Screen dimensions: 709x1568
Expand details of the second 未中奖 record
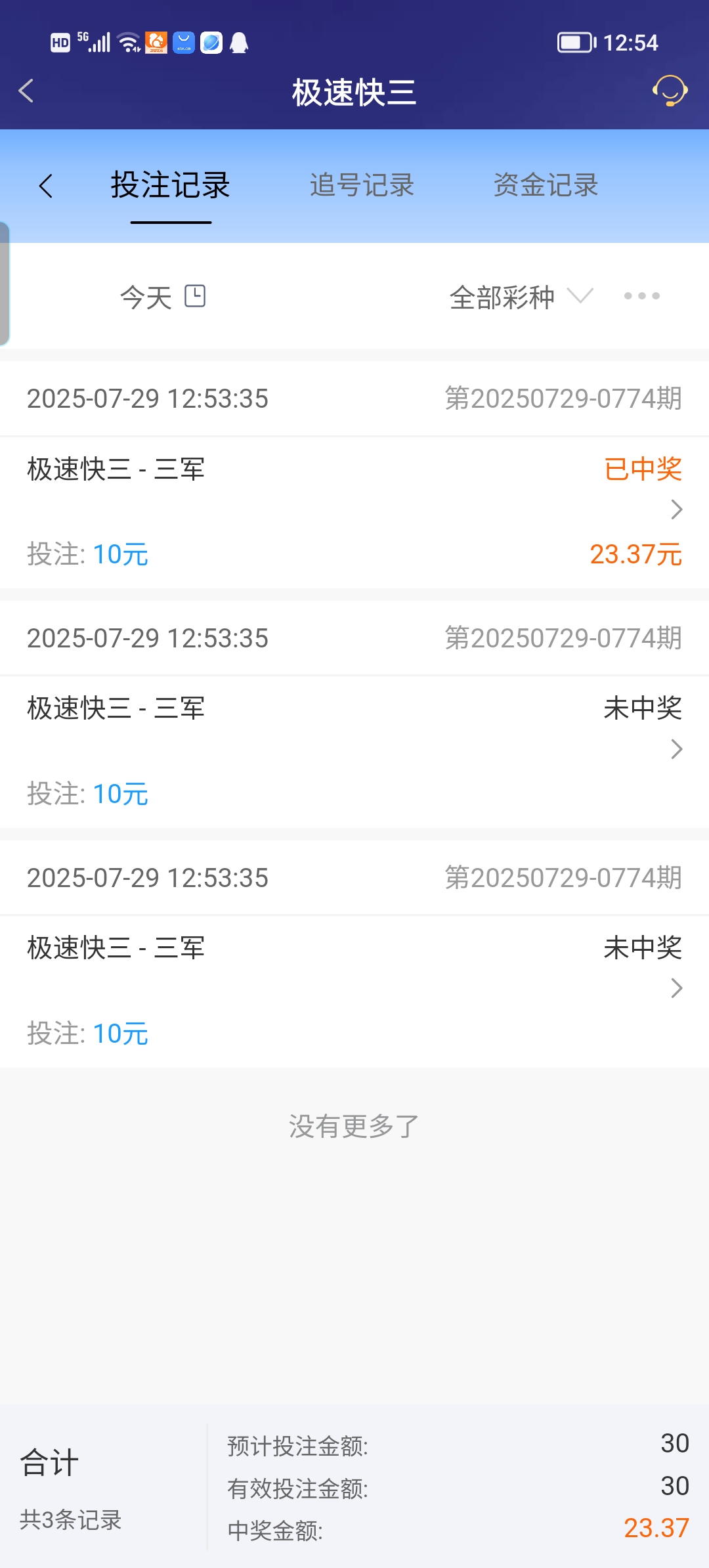pyautogui.click(x=676, y=749)
